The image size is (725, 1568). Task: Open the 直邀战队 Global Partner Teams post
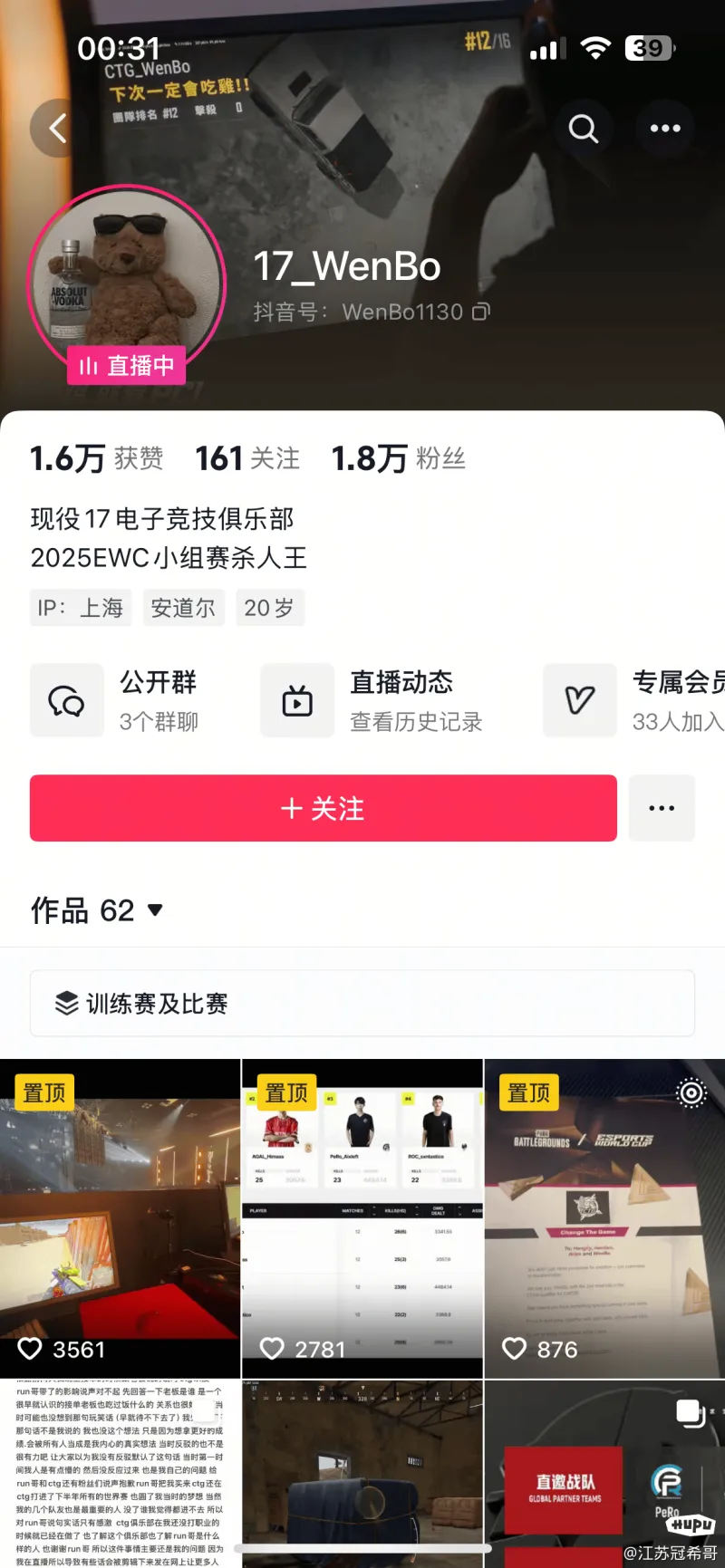[x=604, y=1472]
